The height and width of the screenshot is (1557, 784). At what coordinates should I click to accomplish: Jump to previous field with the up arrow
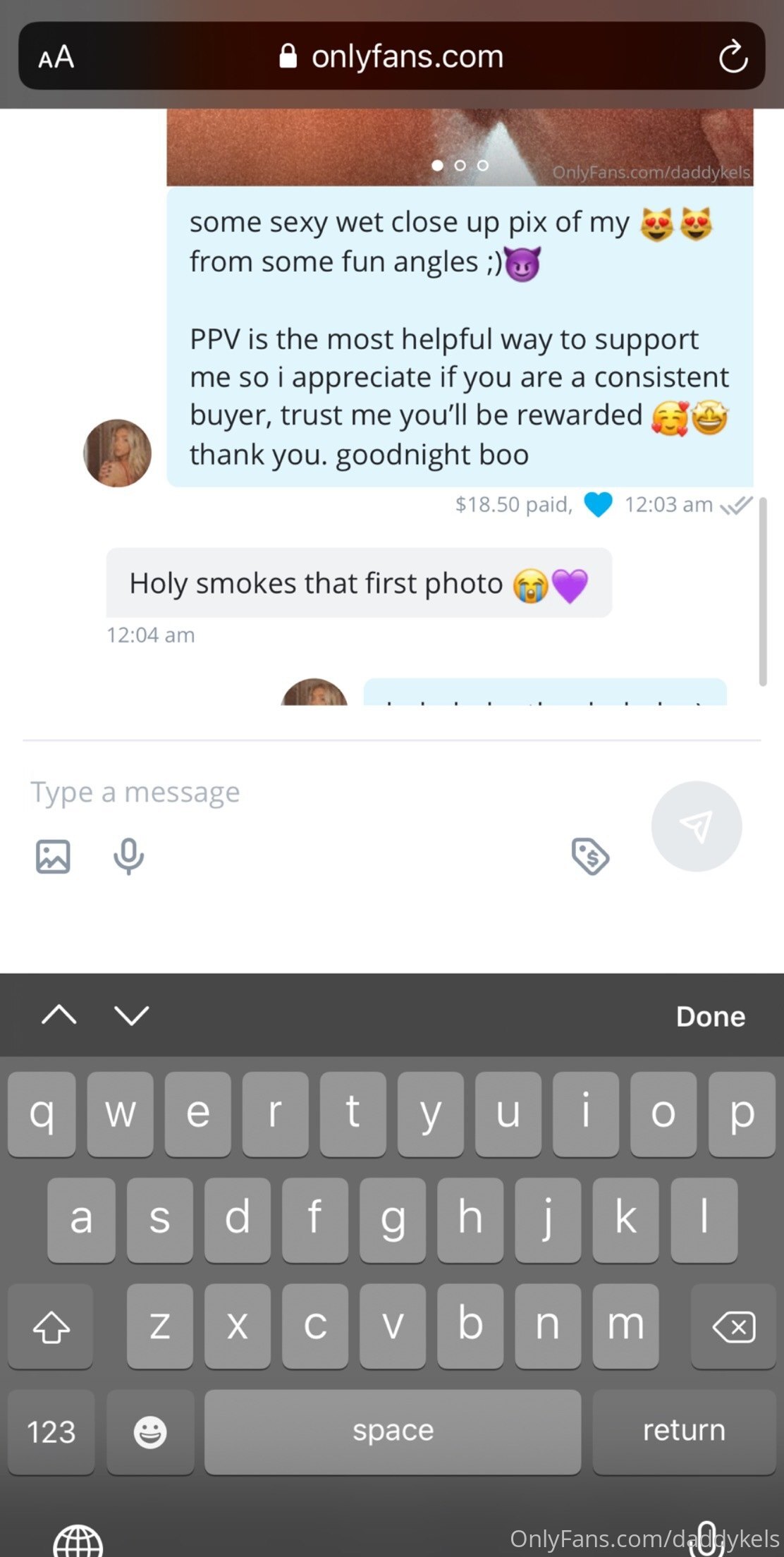click(x=59, y=1015)
